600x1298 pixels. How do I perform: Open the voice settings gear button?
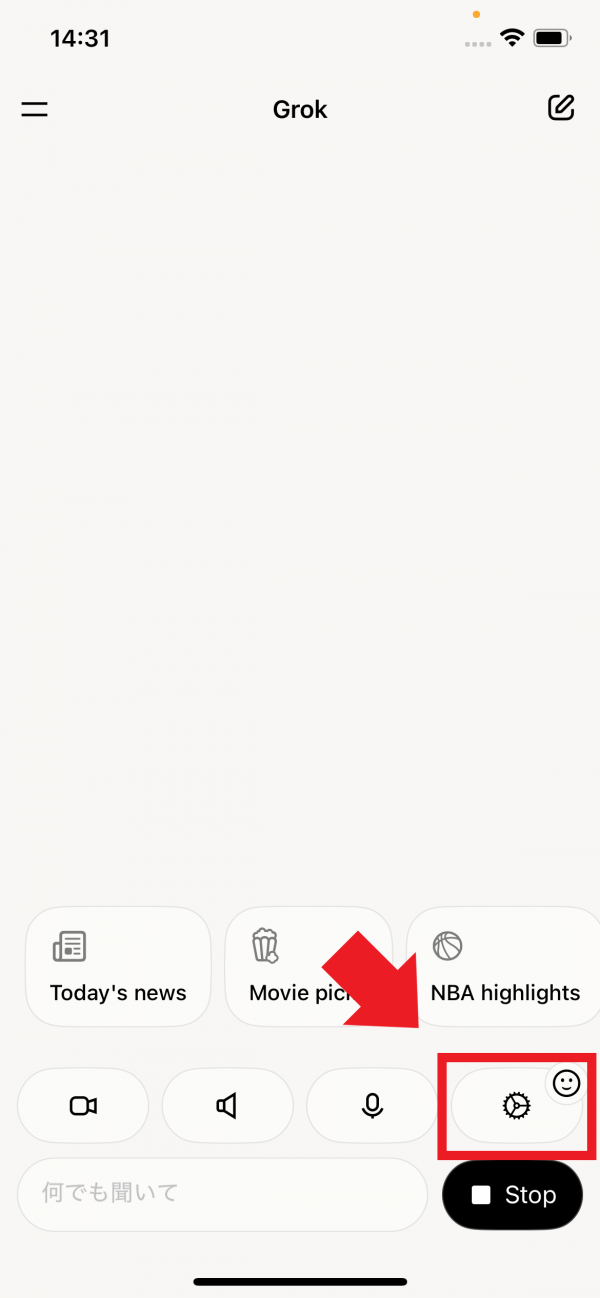pos(515,1106)
